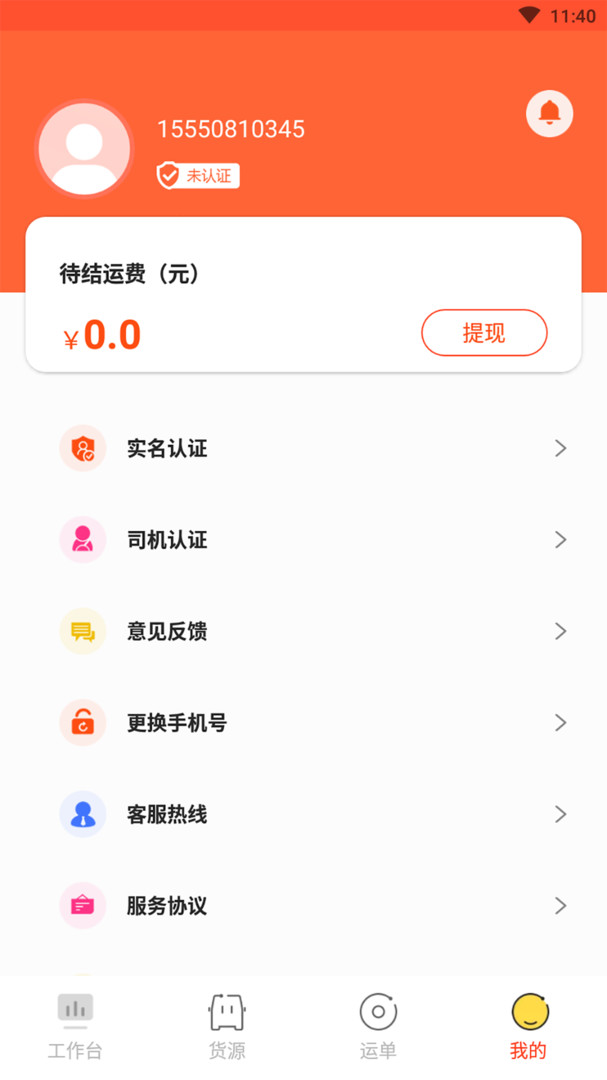Open 意见反馈 feedback row
This screenshot has height=1080, width=607.
click(x=303, y=632)
